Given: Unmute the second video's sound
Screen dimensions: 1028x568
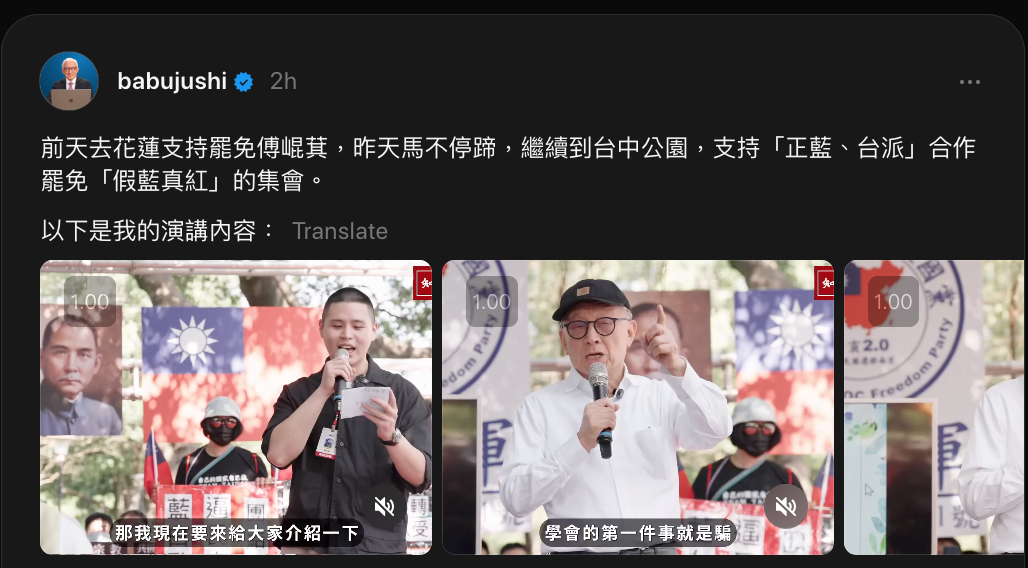Looking at the screenshot, I should [x=786, y=506].
